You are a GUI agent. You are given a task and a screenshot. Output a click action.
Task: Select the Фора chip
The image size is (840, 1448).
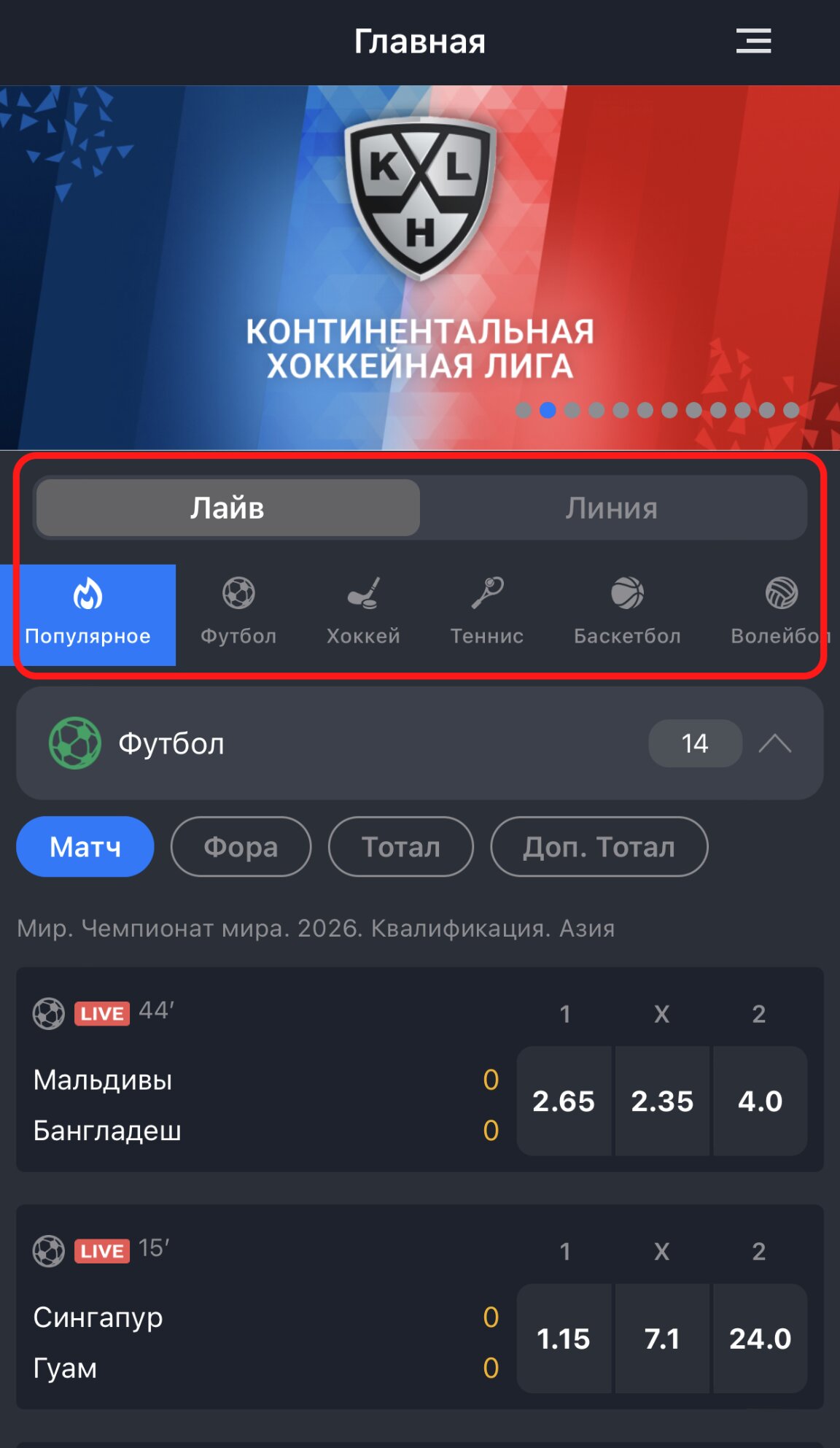point(241,847)
